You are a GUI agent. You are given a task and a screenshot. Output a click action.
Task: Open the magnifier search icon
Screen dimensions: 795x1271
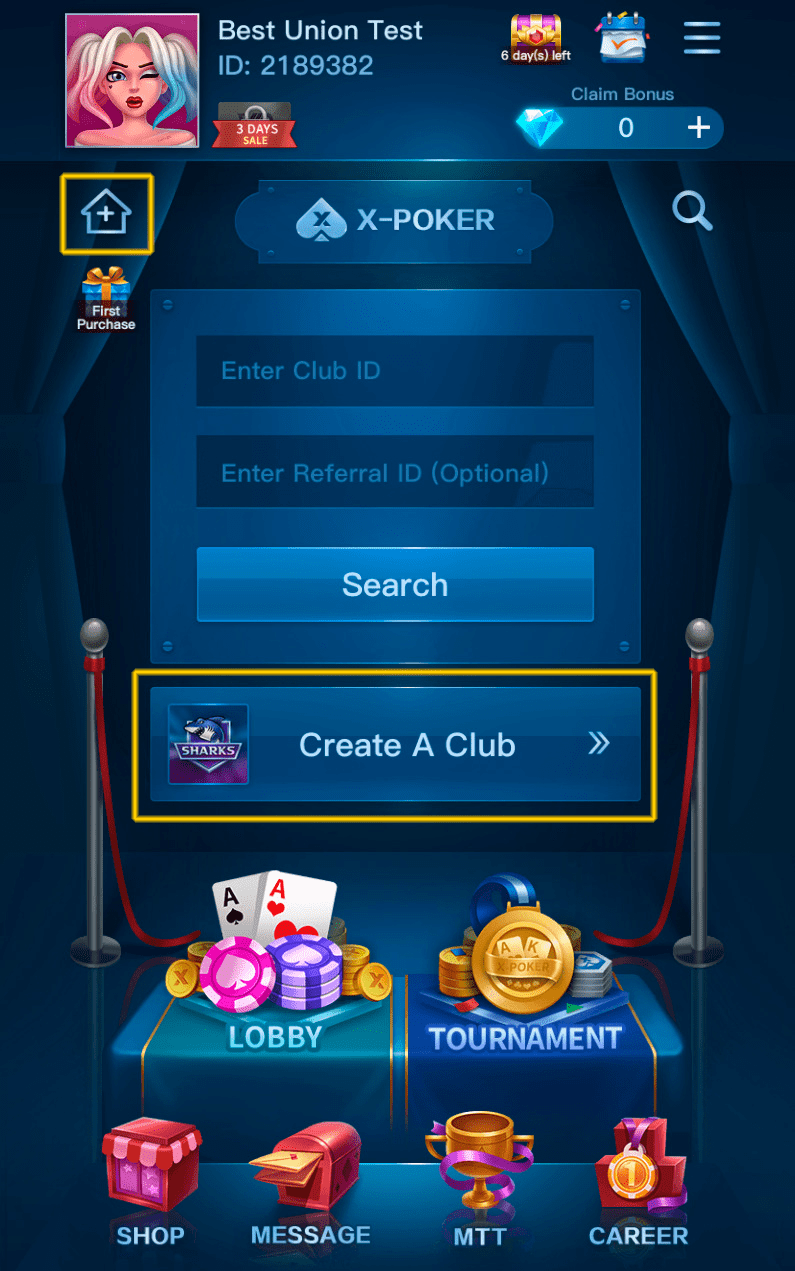pyautogui.click(x=691, y=211)
